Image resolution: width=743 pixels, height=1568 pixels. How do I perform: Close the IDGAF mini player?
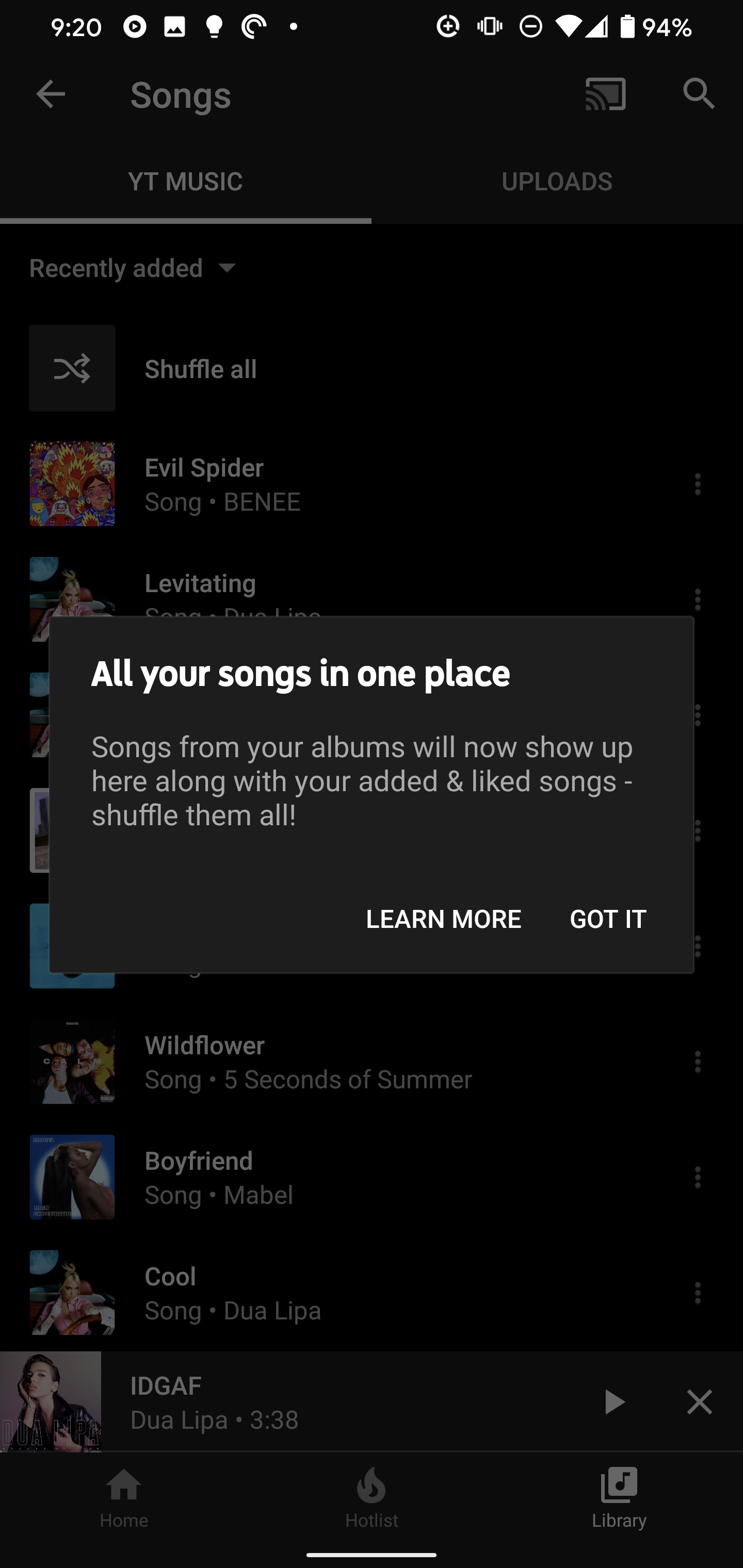point(699,1402)
